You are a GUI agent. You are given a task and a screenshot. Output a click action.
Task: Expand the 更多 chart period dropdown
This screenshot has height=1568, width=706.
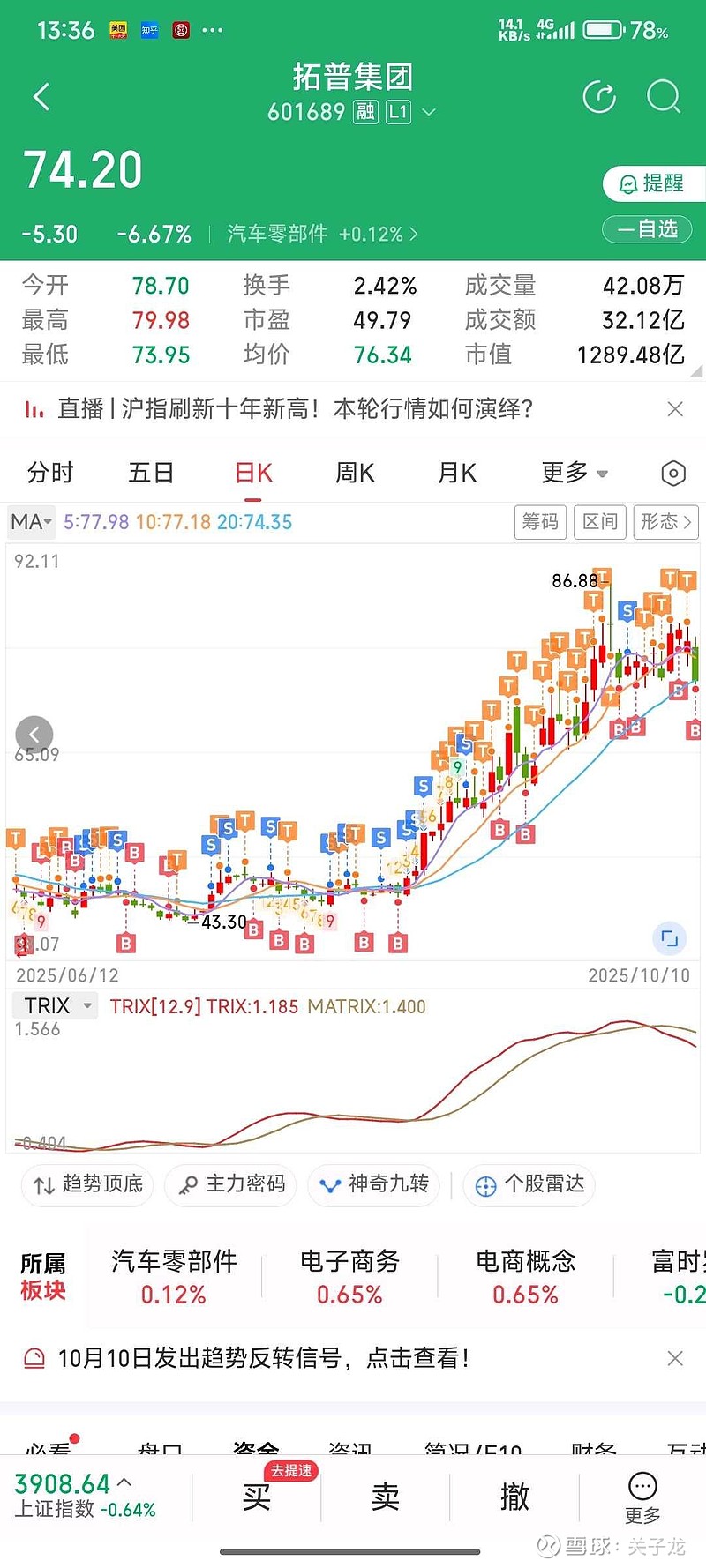[x=574, y=473]
